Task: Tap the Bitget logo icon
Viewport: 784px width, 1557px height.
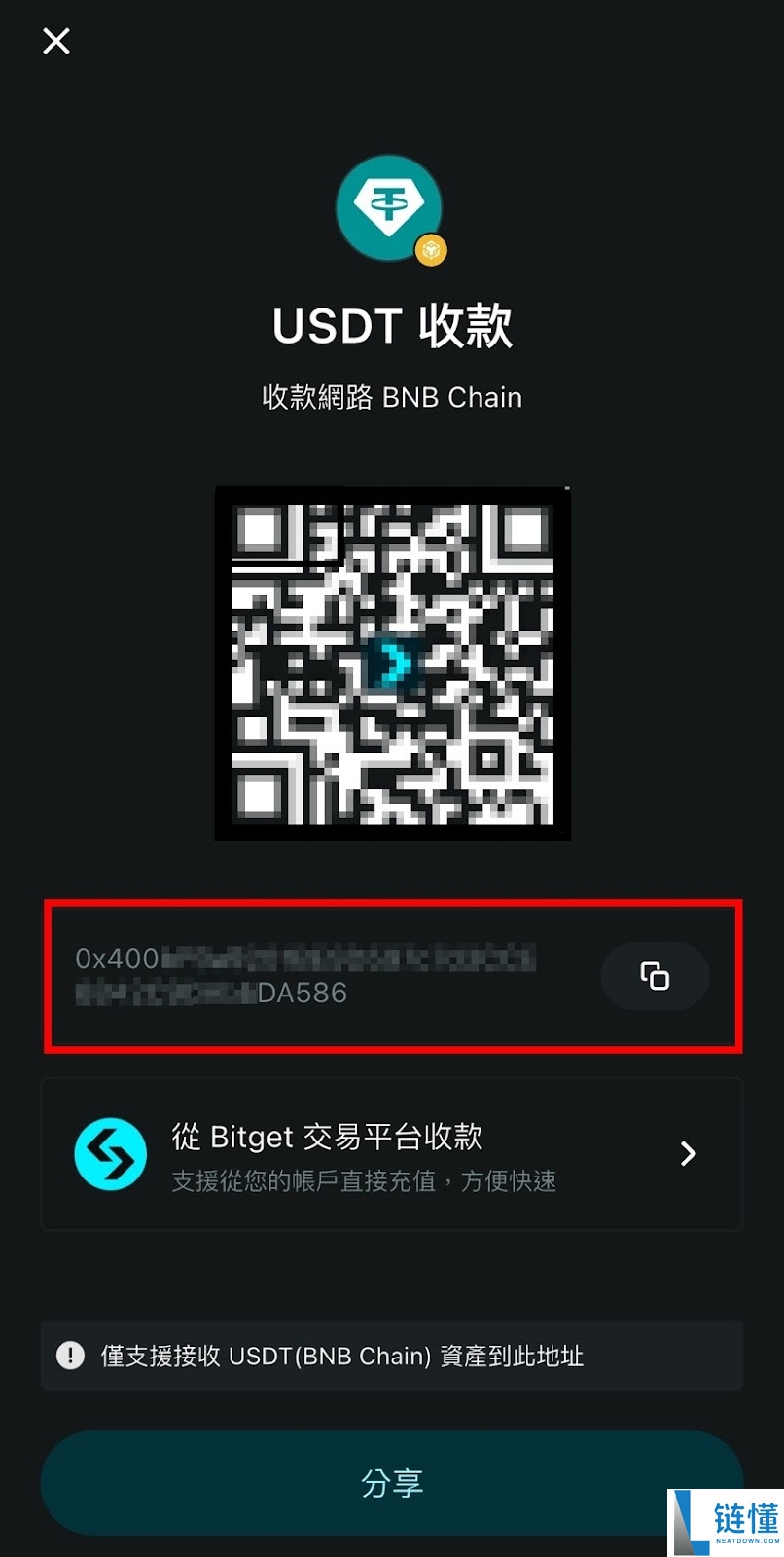Action: point(110,1154)
